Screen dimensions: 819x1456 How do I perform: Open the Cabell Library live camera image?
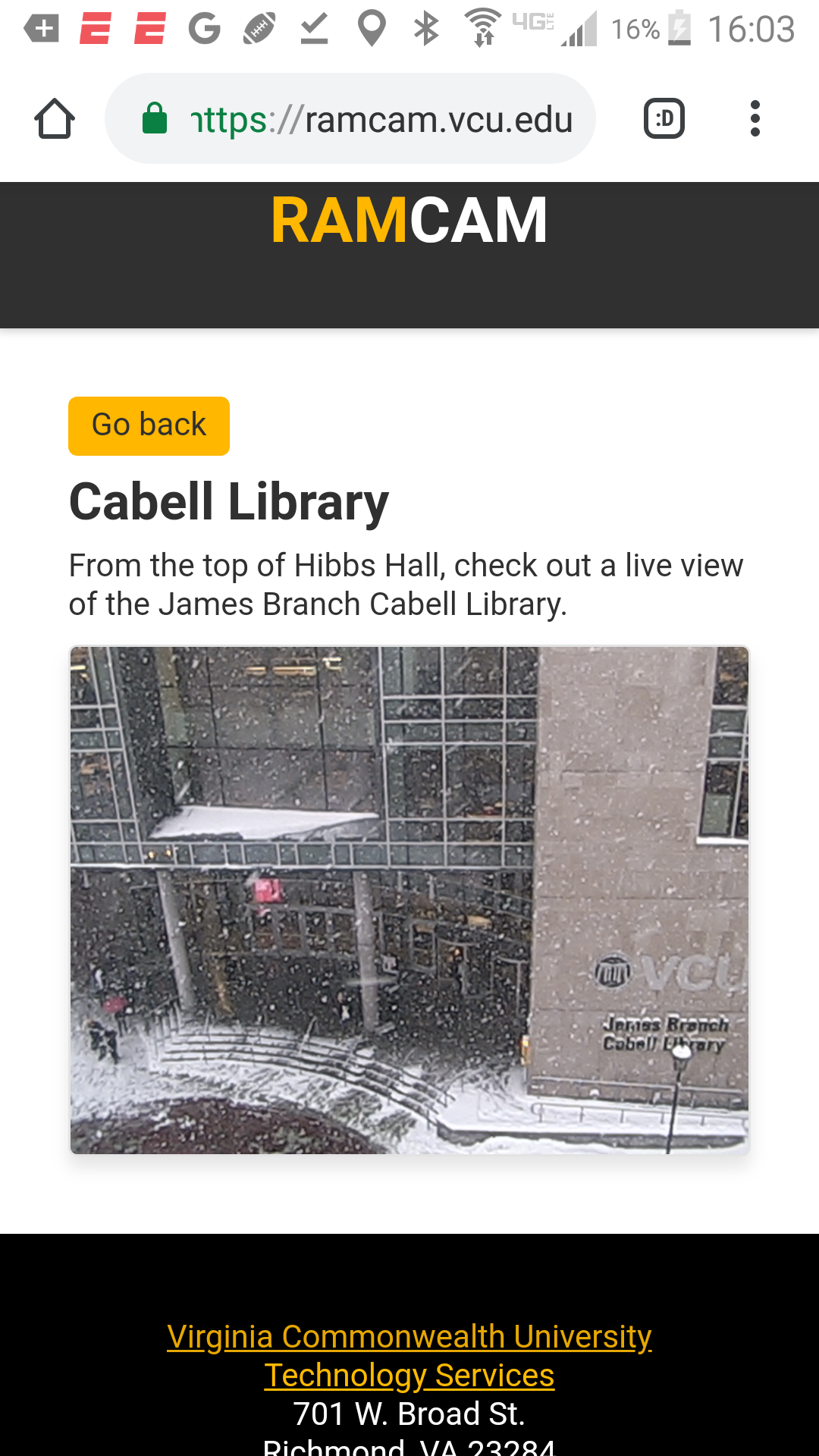409,900
